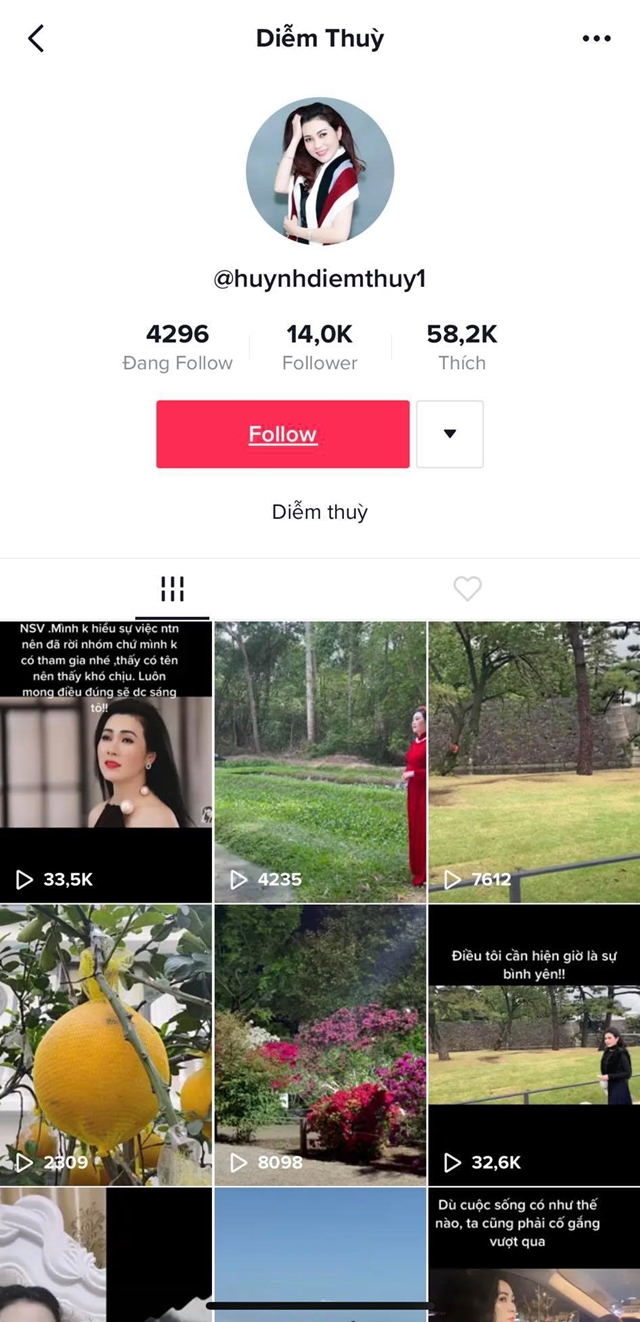This screenshot has height=1322, width=640.
Task: Play the video with 4235 views
Action: (x=320, y=760)
